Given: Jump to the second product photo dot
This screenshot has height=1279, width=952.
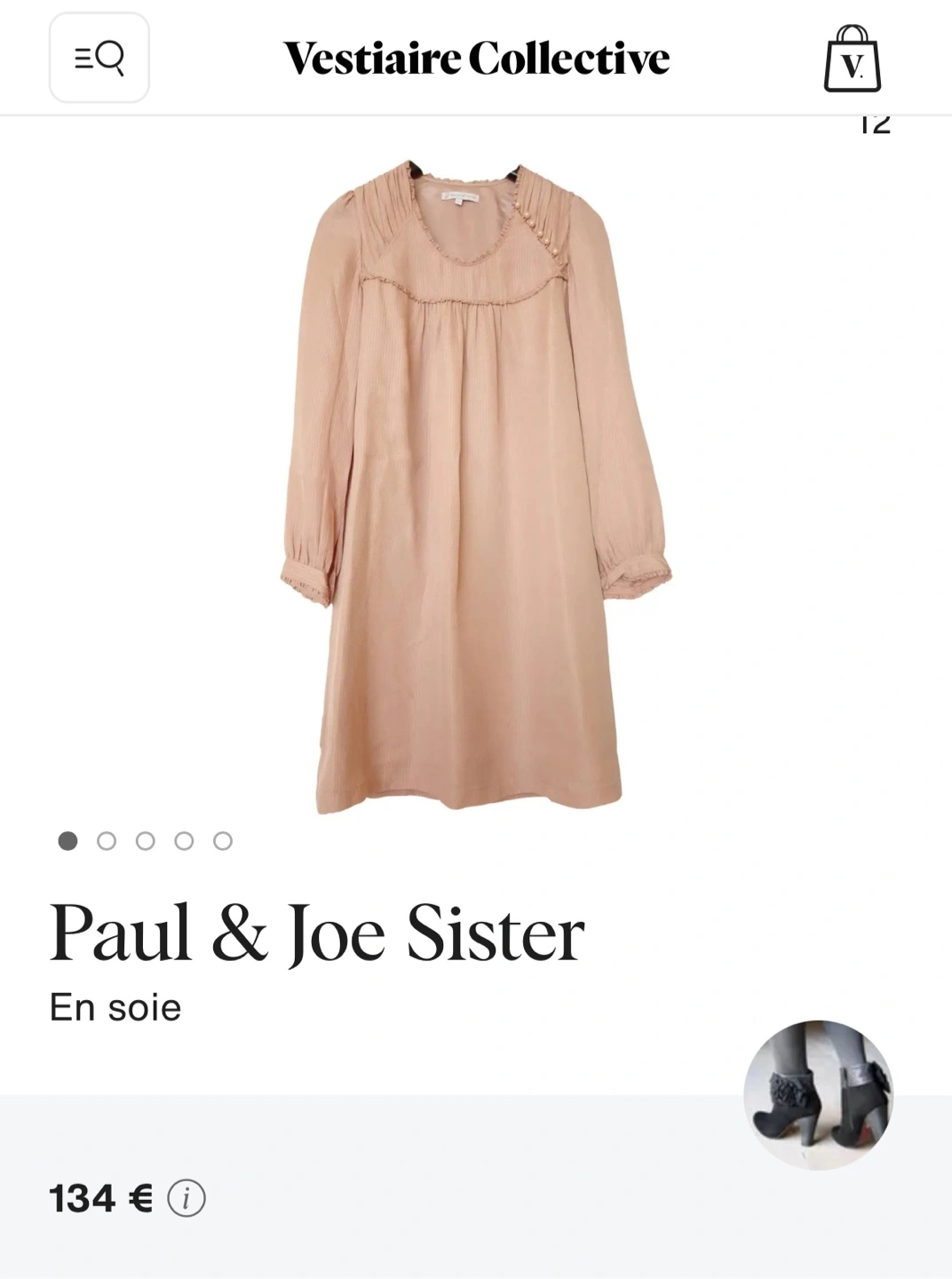Looking at the screenshot, I should (107, 841).
